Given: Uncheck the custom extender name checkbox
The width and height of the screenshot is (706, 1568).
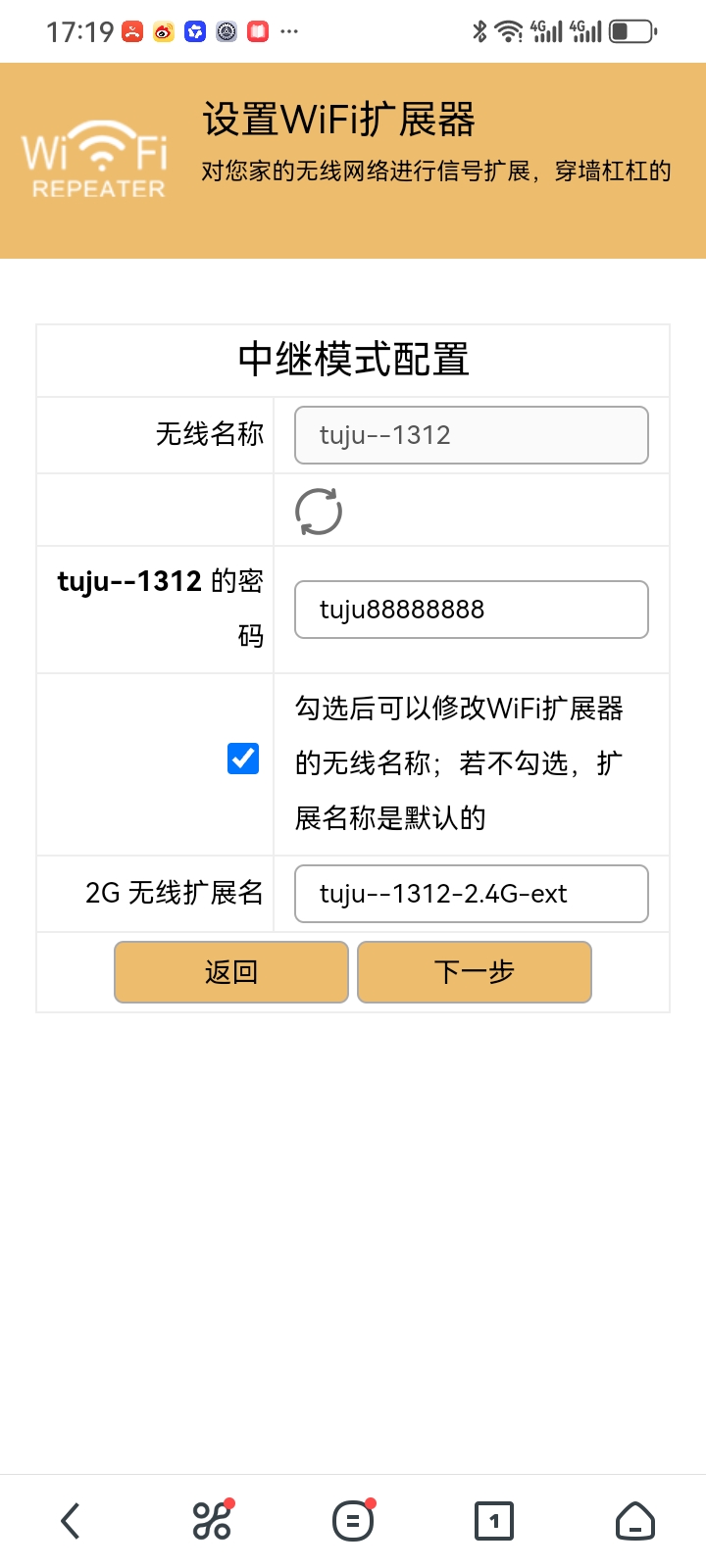Looking at the screenshot, I should [243, 759].
